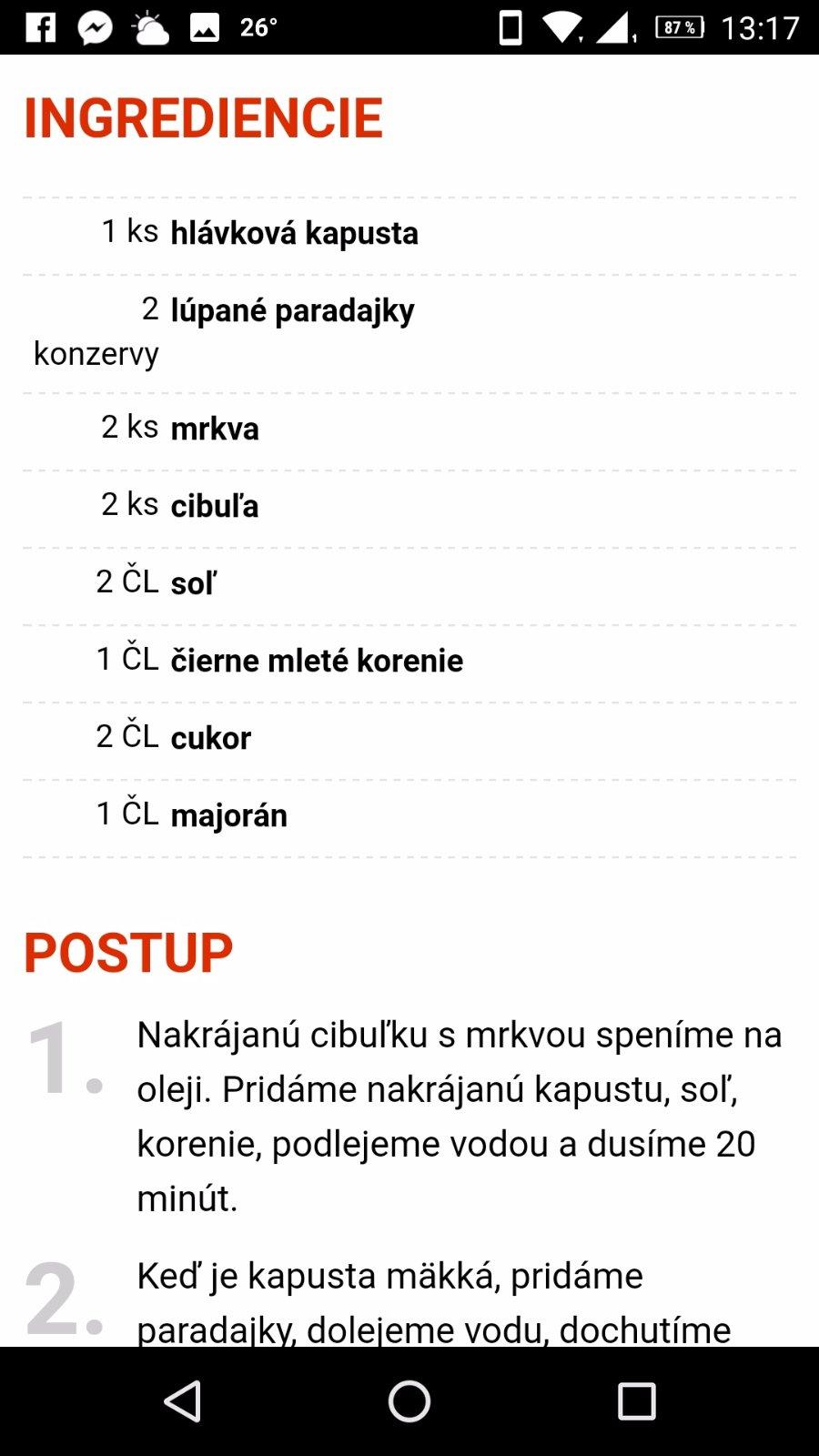The image size is (819, 1456).
Task: Go back with the system back button
Action: [x=183, y=1401]
